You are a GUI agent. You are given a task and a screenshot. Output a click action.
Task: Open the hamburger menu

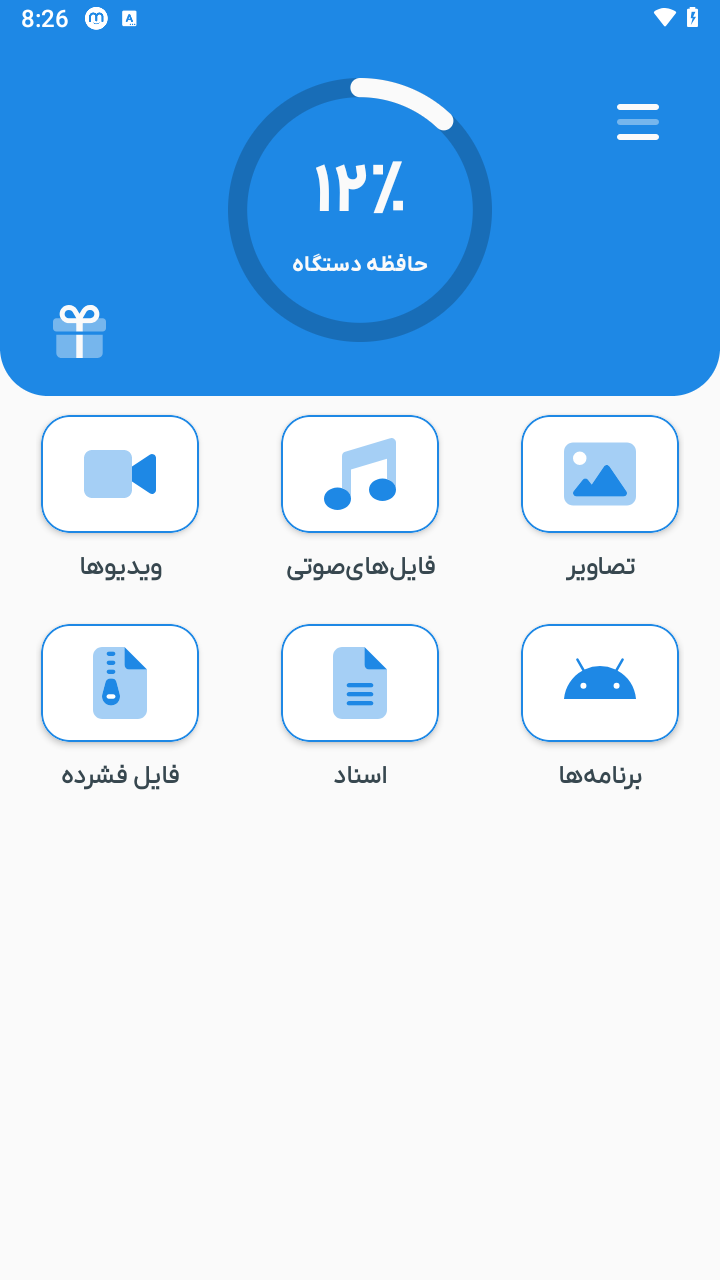coord(638,121)
